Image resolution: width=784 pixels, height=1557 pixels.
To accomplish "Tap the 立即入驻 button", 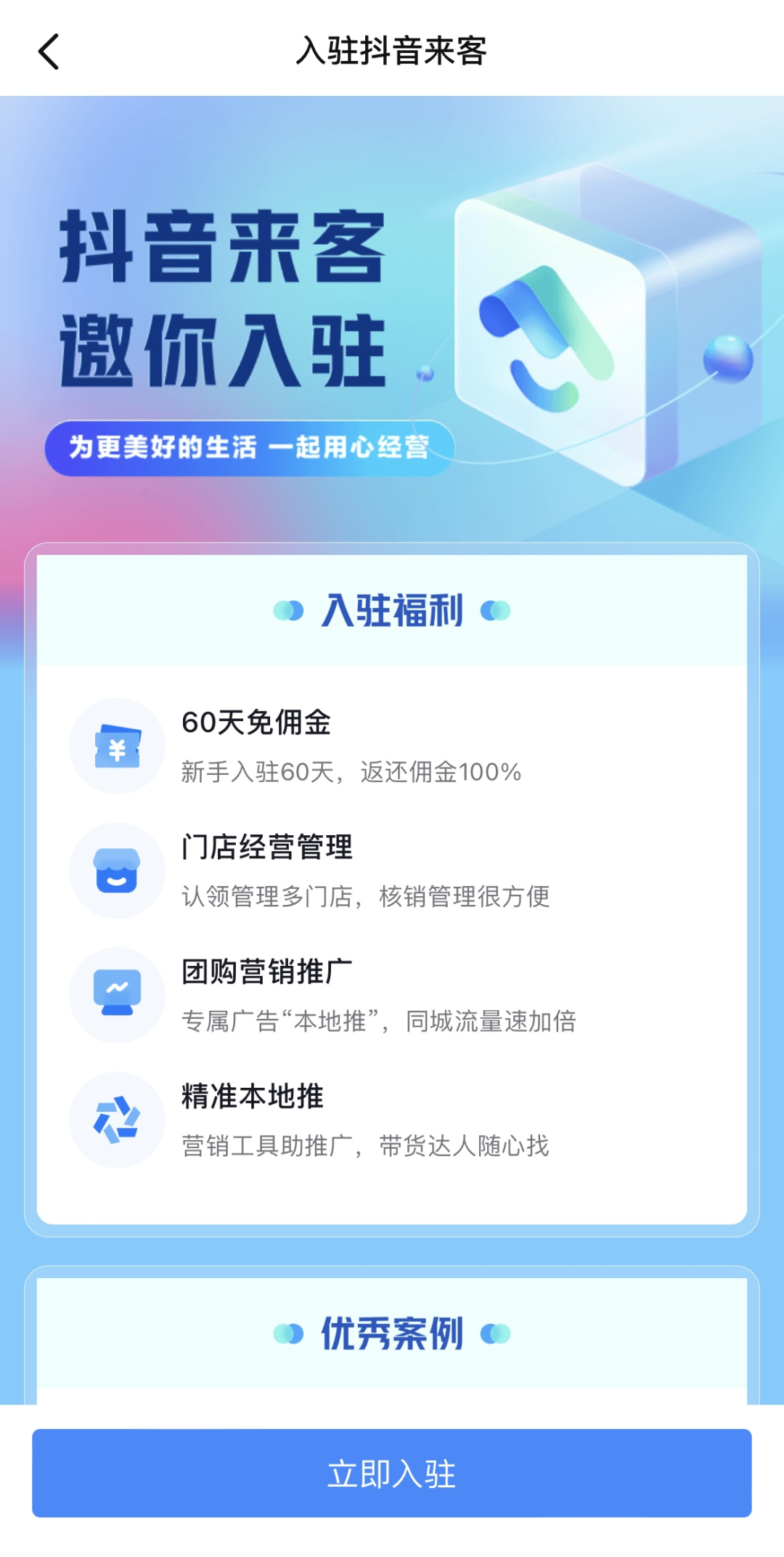I will [x=392, y=1473].
